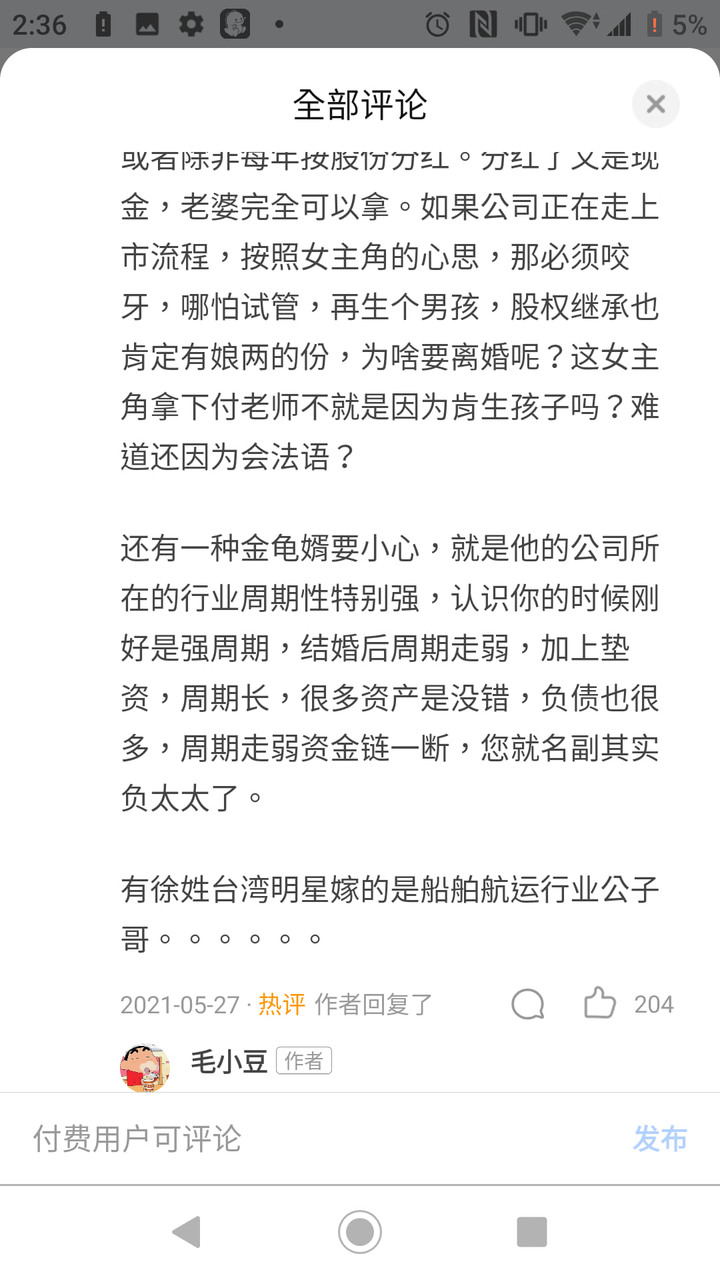Viewport: 720px width, 1280px height.
Task: Like the comment with 204 likes
Action: coord(600,1003)
